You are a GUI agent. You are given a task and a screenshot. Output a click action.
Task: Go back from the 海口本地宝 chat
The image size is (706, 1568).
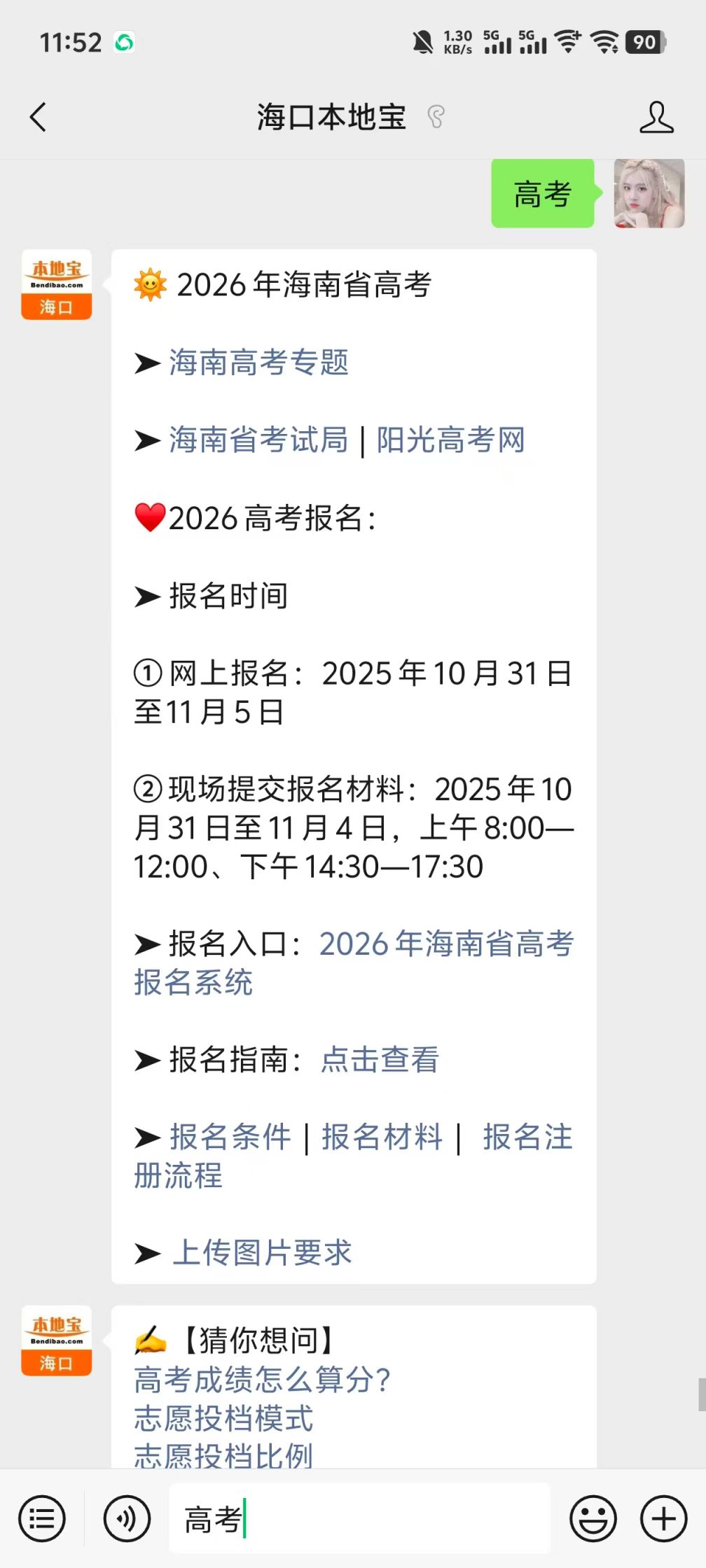point(39,117)
